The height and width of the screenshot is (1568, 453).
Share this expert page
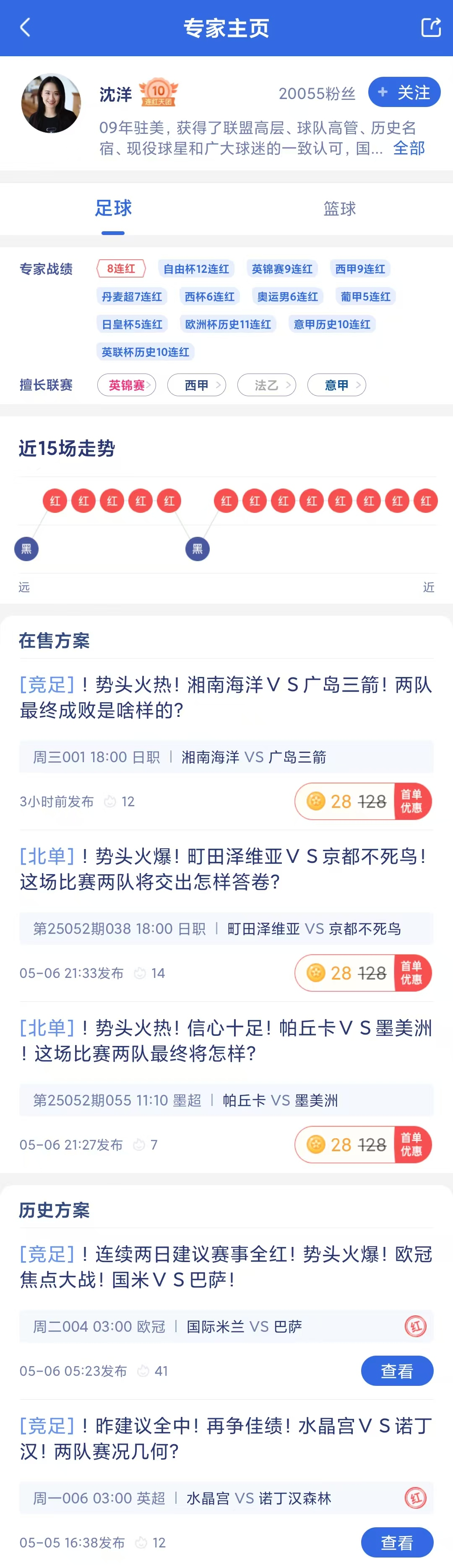(x=430, y=27)
